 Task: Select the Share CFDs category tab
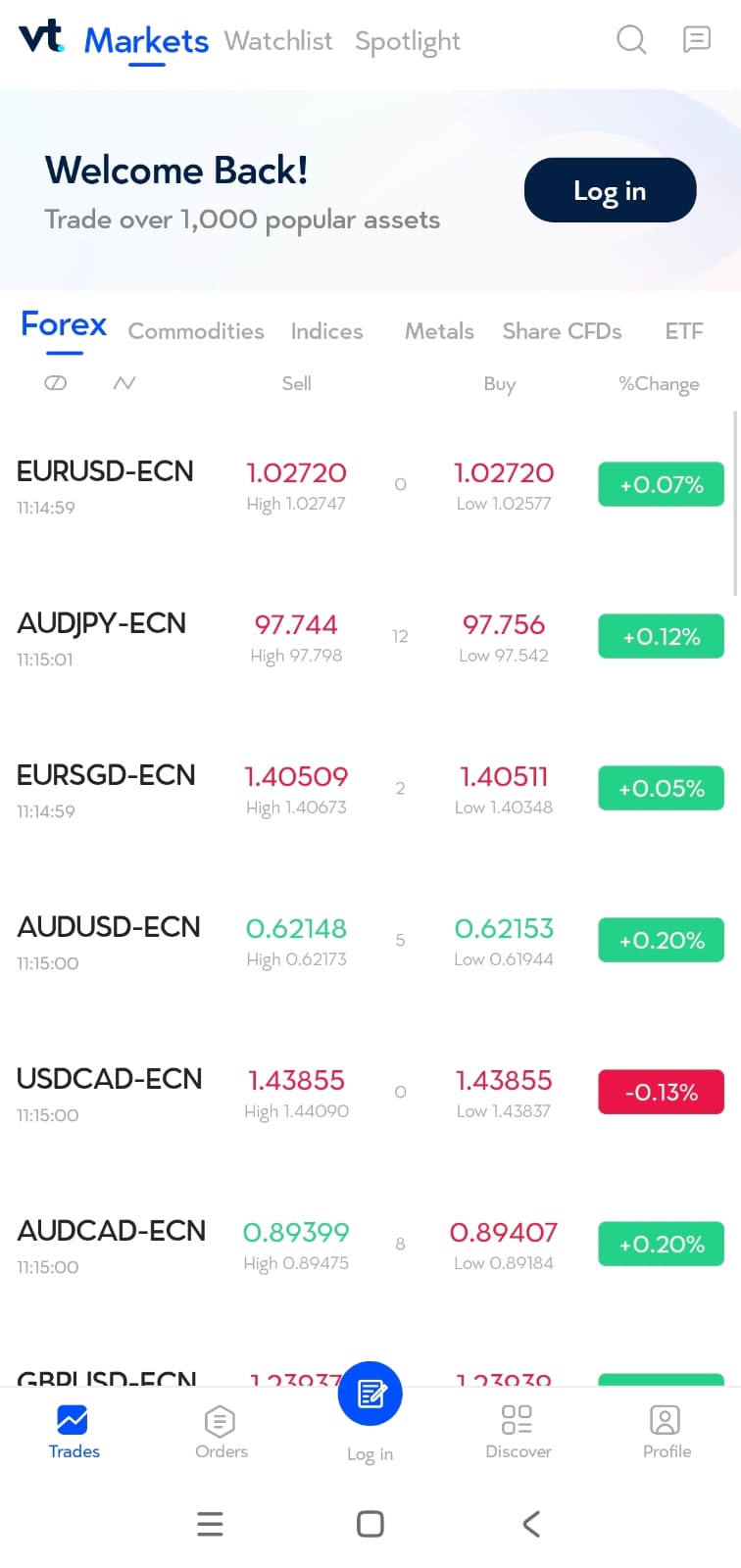(x=562, y=331)
